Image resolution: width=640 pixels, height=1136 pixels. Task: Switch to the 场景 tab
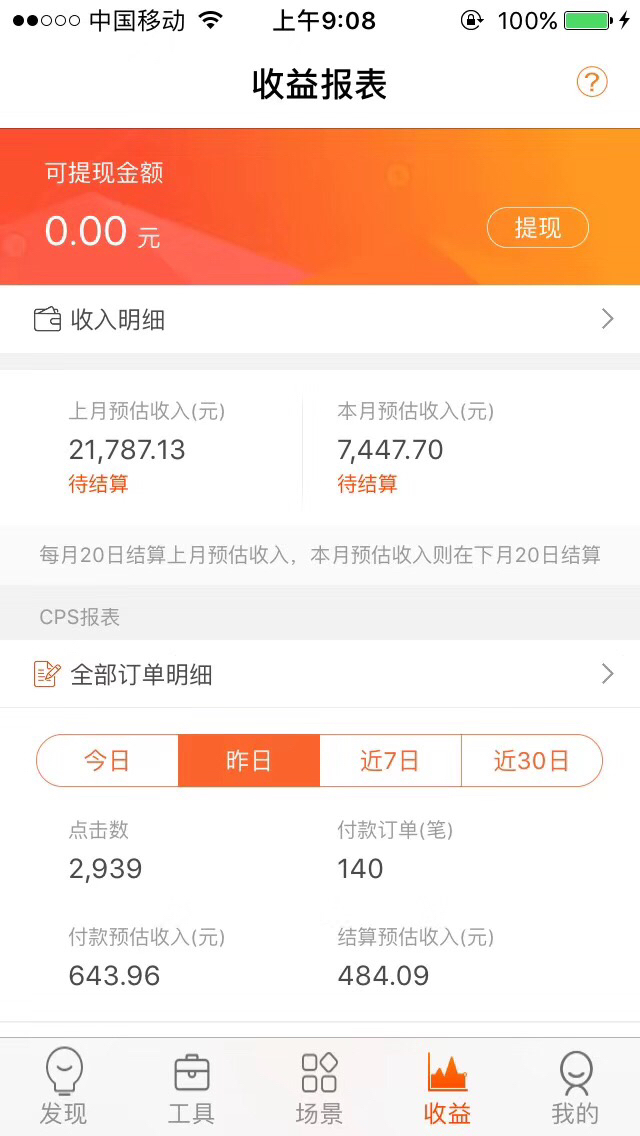point(320,1086)
